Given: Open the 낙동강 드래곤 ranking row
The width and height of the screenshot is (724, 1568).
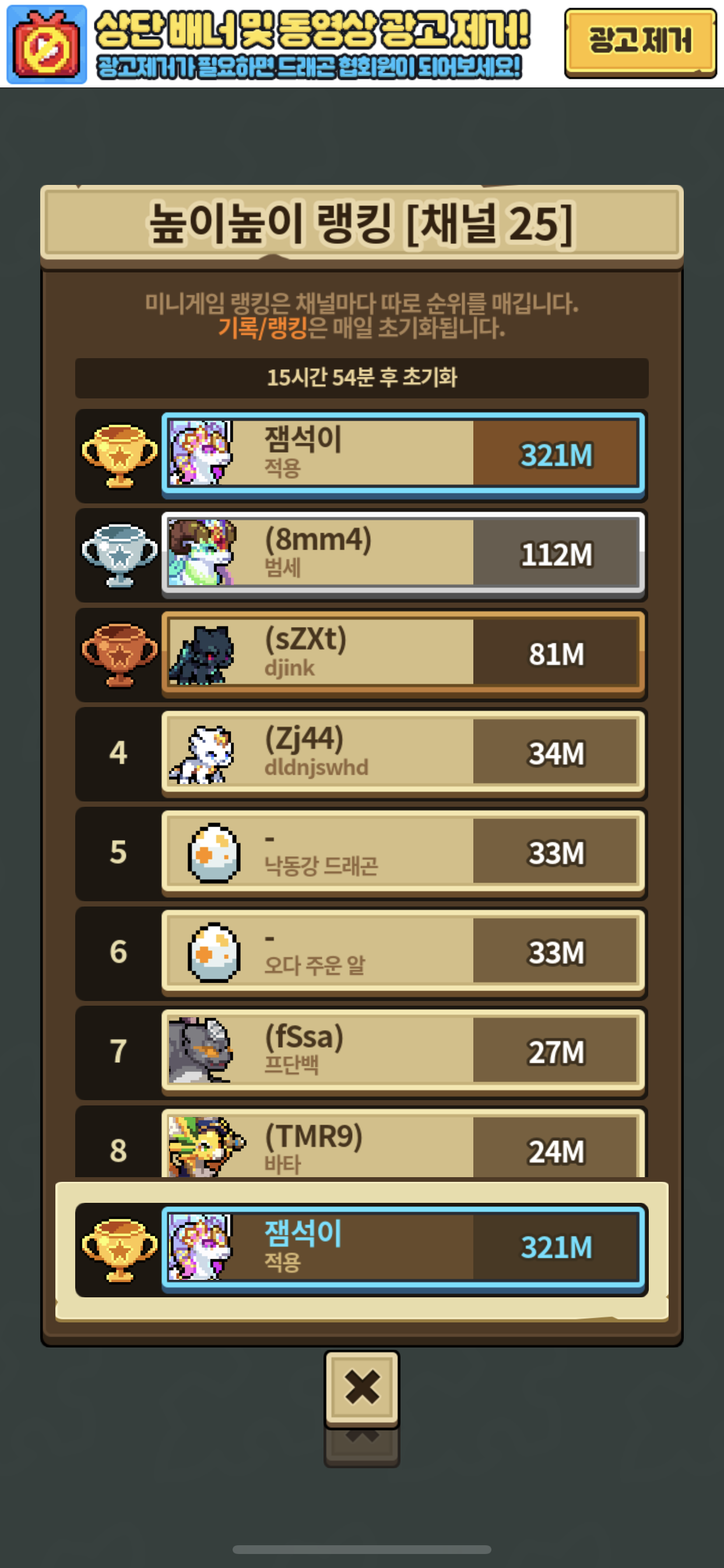Looking at the screenshot, I should (x=402, y=852).
